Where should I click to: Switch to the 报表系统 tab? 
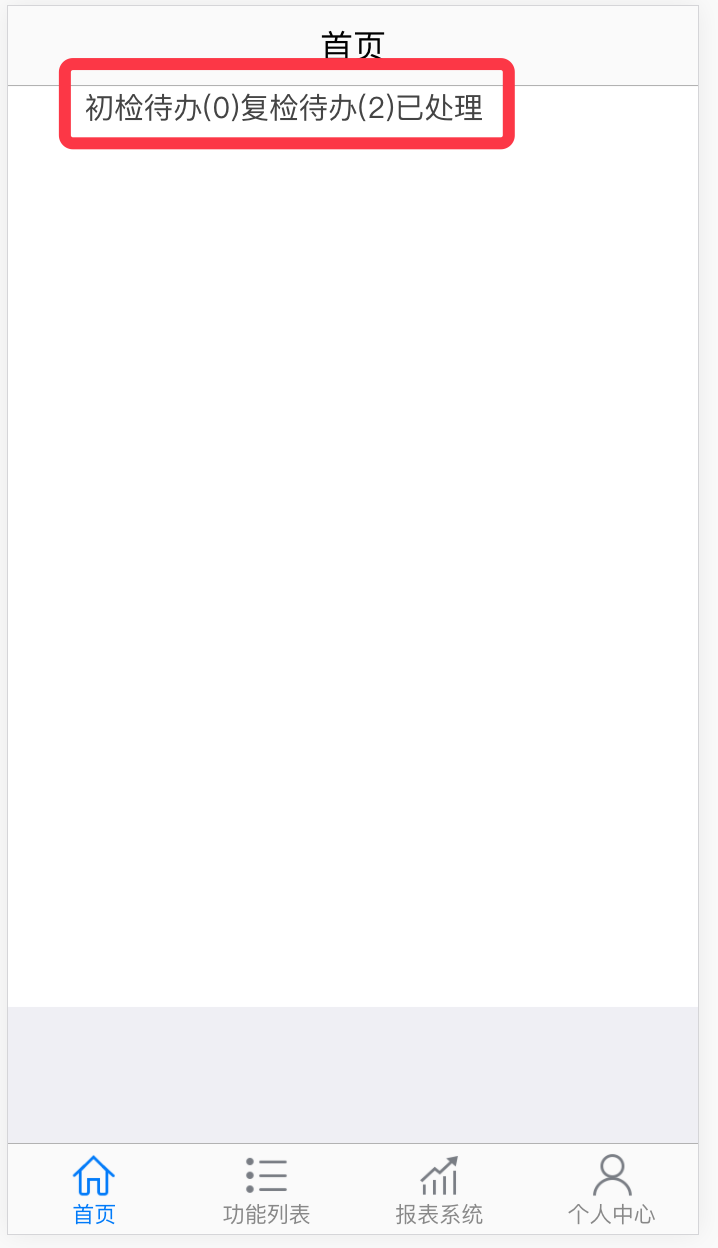(x=439, y=1189)
